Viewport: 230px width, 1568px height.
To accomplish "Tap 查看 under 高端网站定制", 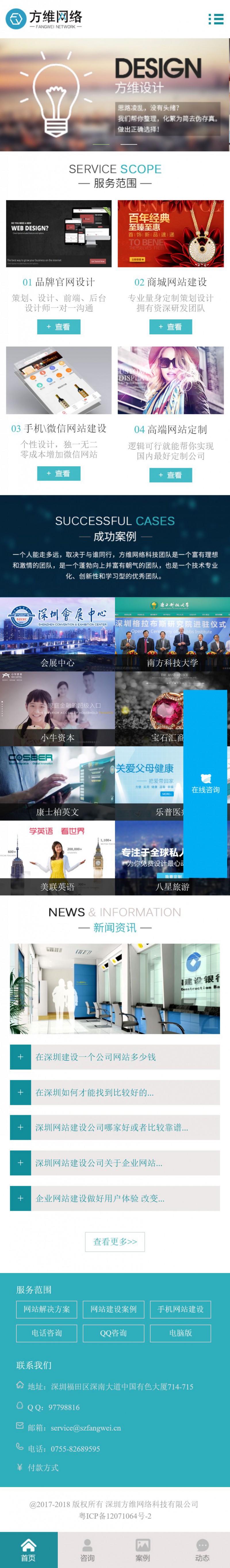I will click(171, 475).
